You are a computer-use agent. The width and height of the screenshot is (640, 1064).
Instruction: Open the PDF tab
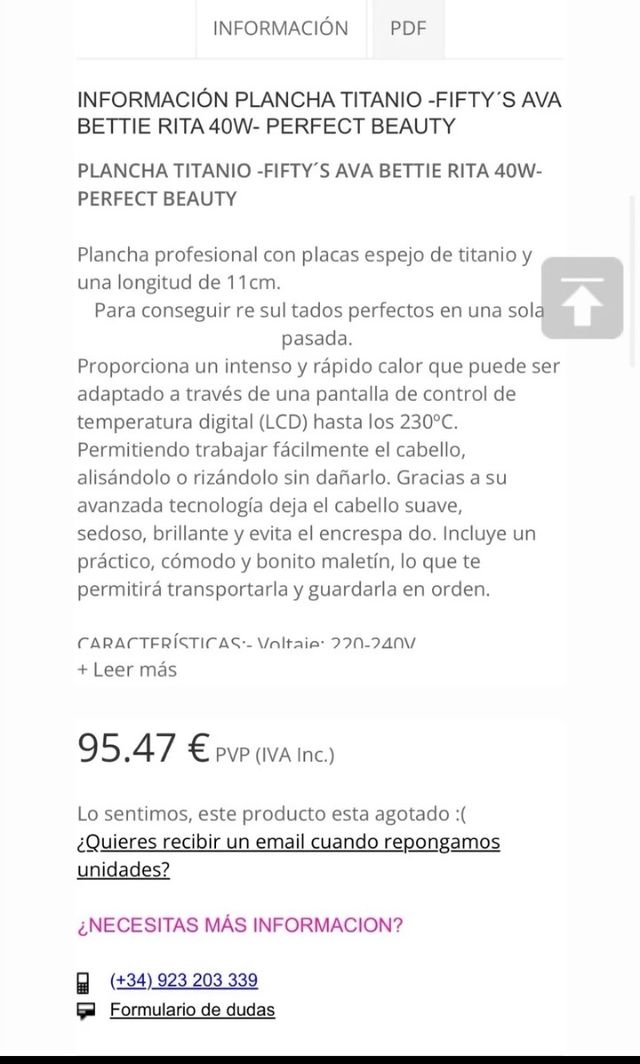click(x=408, y=28)
